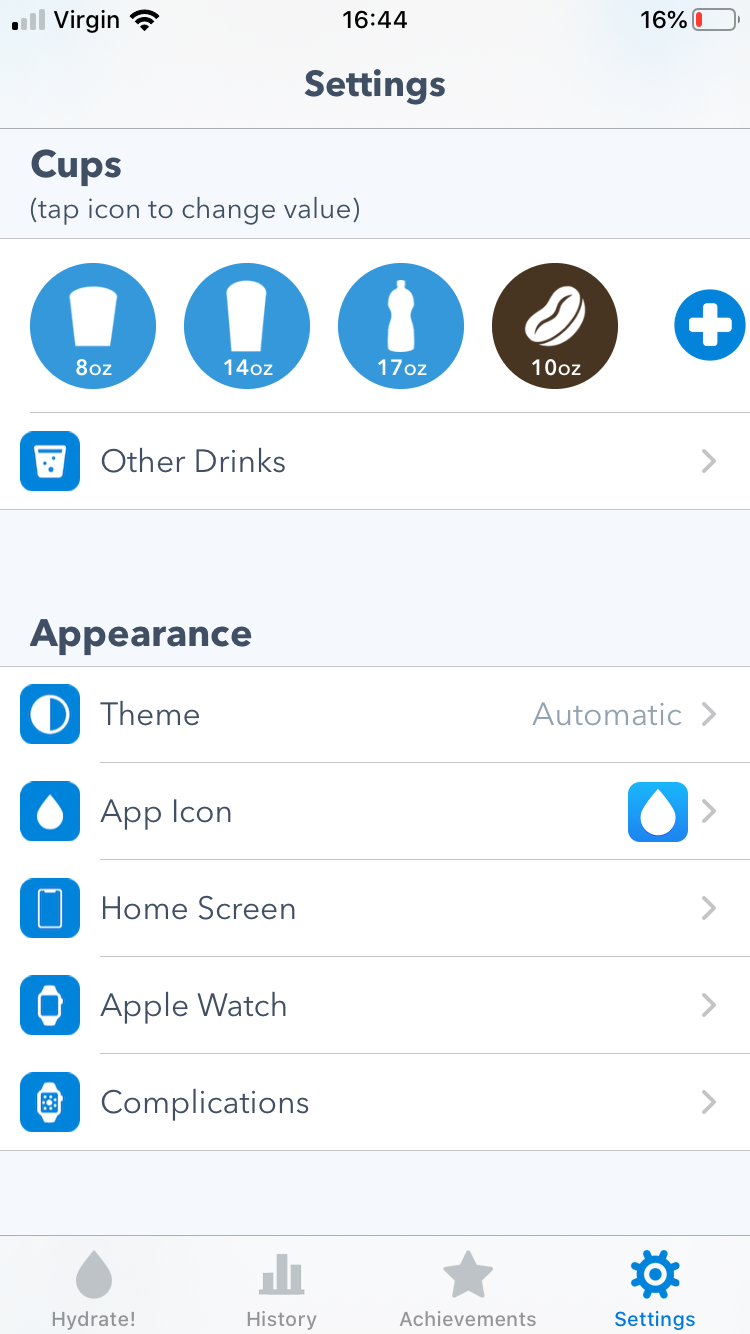Open Complications settings
Viewport: 750px width, 1334px height.
(375, 1102)
